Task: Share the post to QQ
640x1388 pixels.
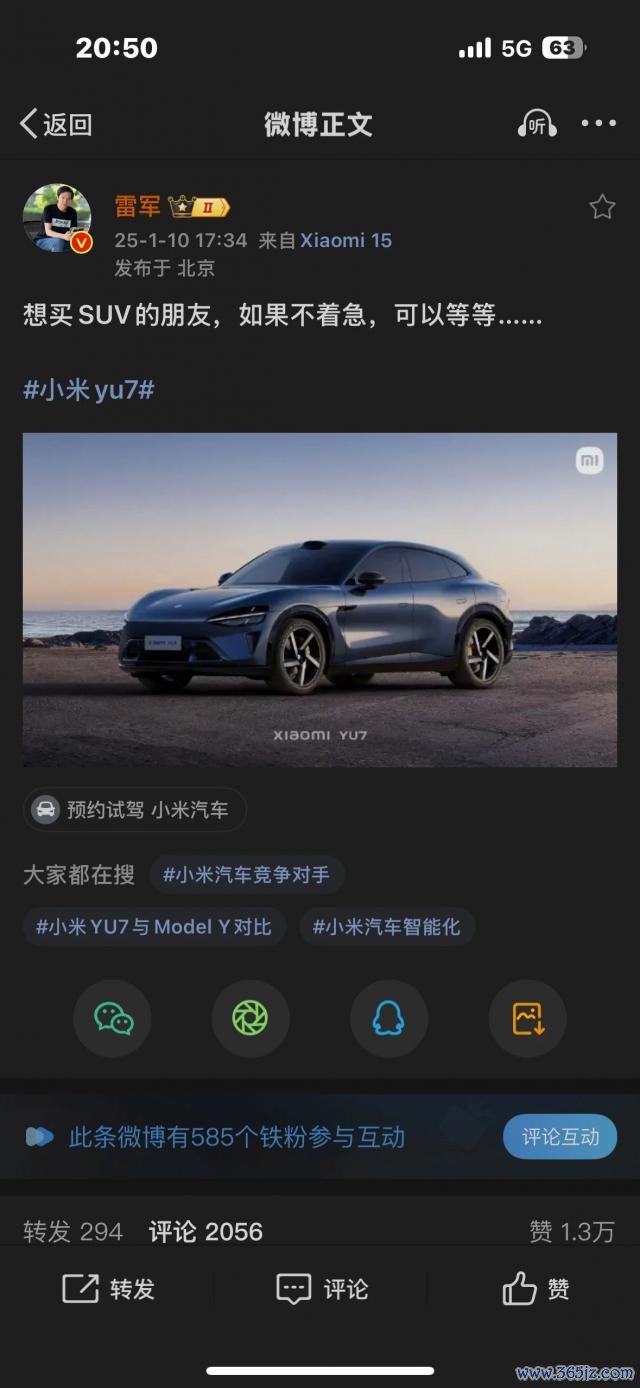Action: 389,1018
